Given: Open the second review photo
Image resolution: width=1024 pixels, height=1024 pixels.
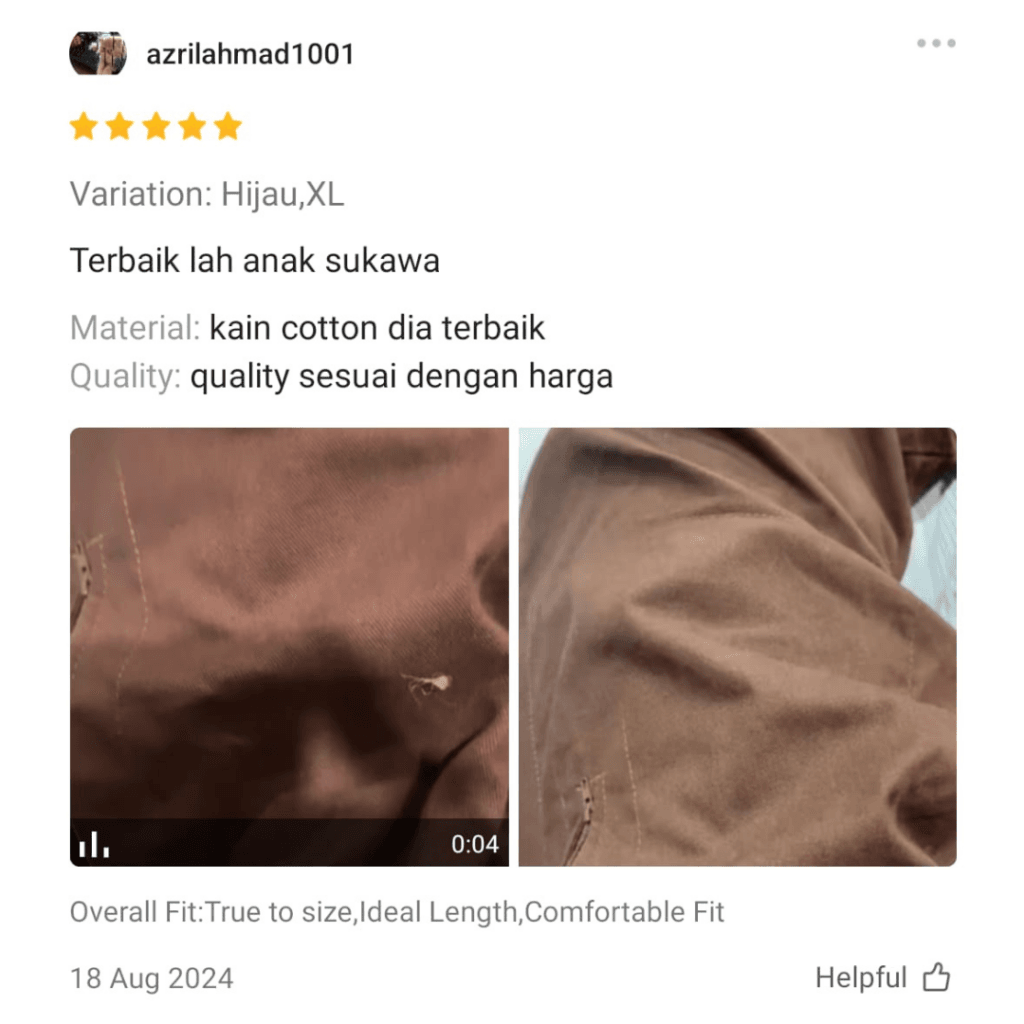Looking at the screenshot, I should coord(737,646).
